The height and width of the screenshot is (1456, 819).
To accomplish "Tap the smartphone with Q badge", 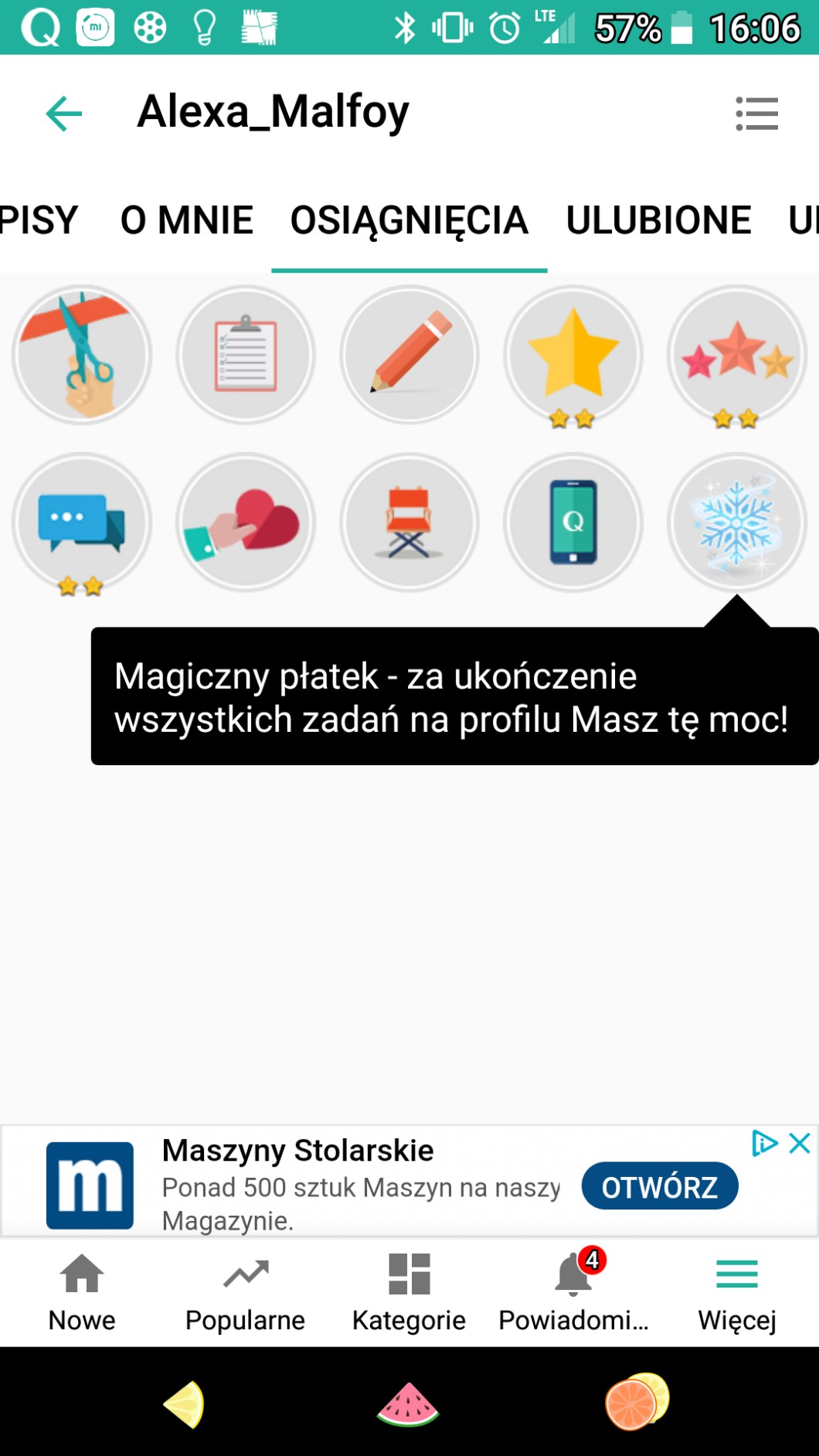I will [x=573, y=522].
